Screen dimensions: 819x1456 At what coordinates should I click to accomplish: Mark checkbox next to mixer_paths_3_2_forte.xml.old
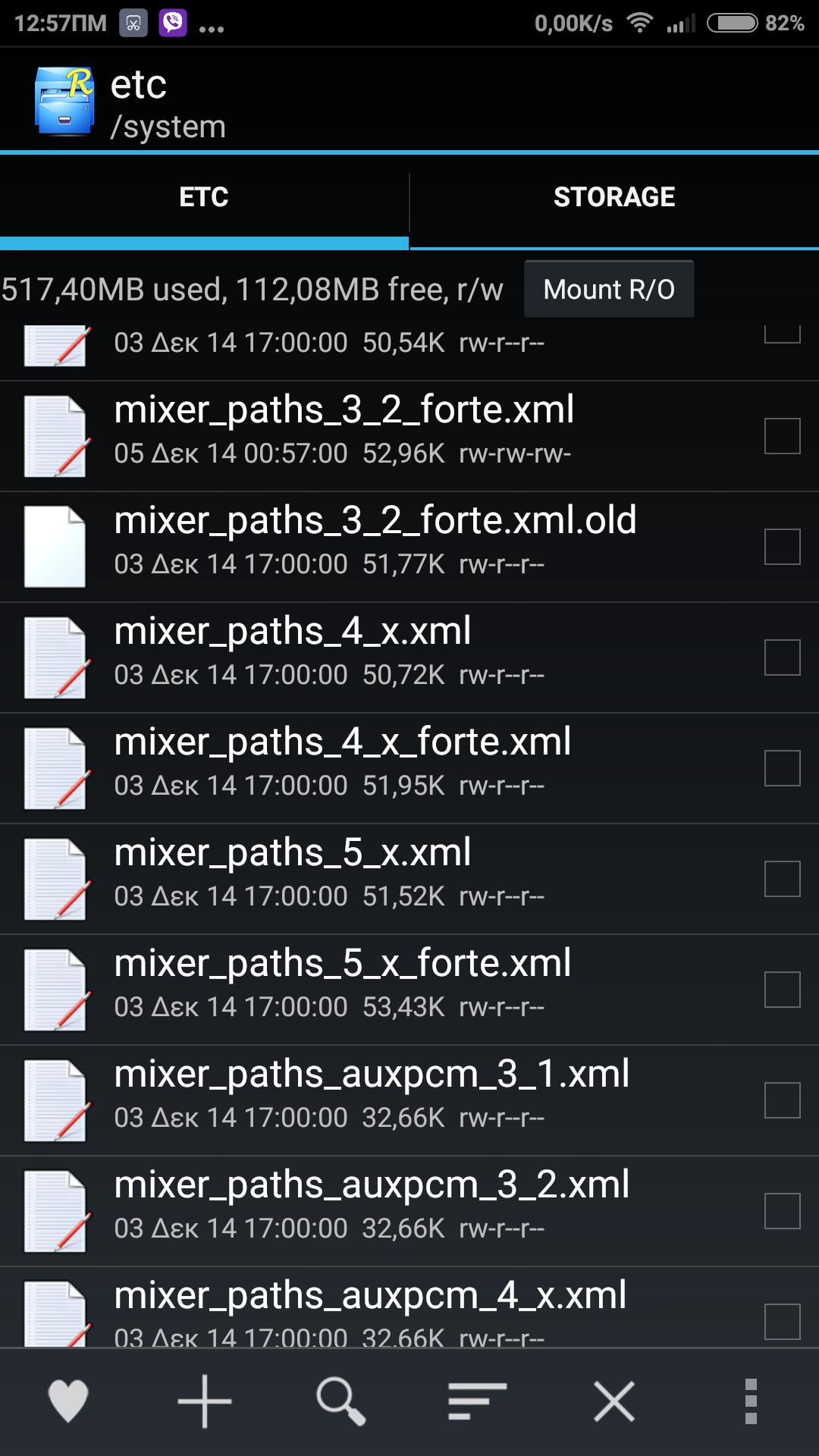click(x=783, y=547)
